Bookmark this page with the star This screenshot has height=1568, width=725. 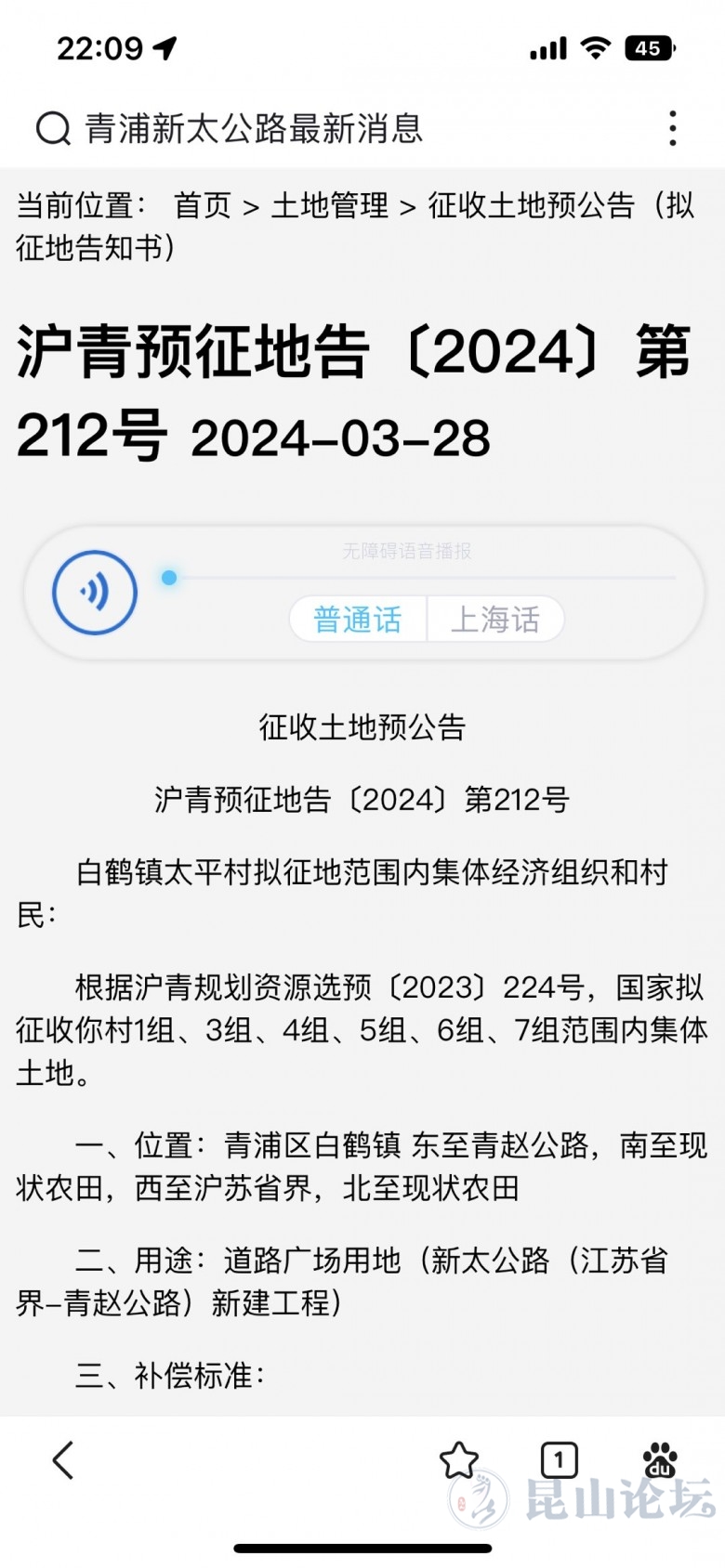(x=458, y=1460)
